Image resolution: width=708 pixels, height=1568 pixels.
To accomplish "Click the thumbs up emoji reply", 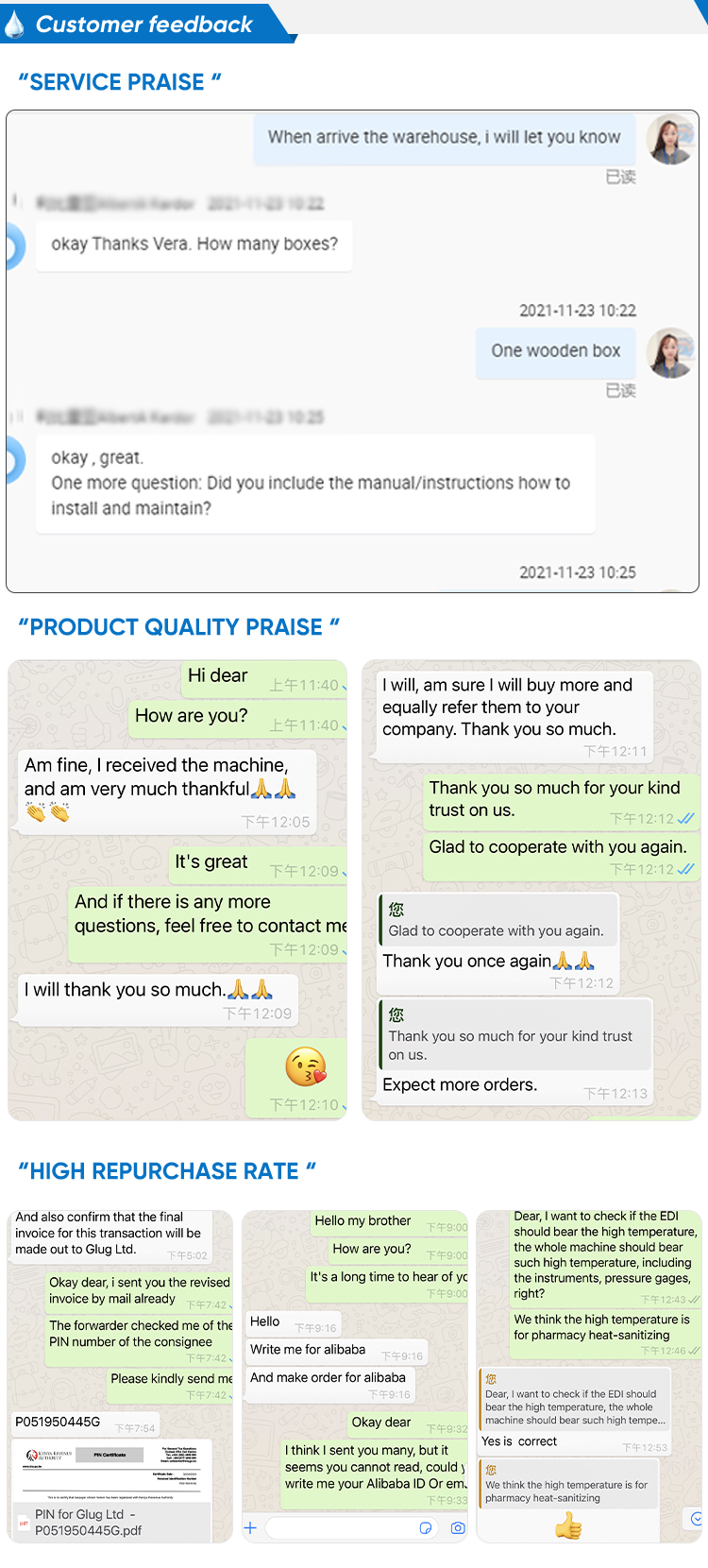I will [x=566, y=1525].
